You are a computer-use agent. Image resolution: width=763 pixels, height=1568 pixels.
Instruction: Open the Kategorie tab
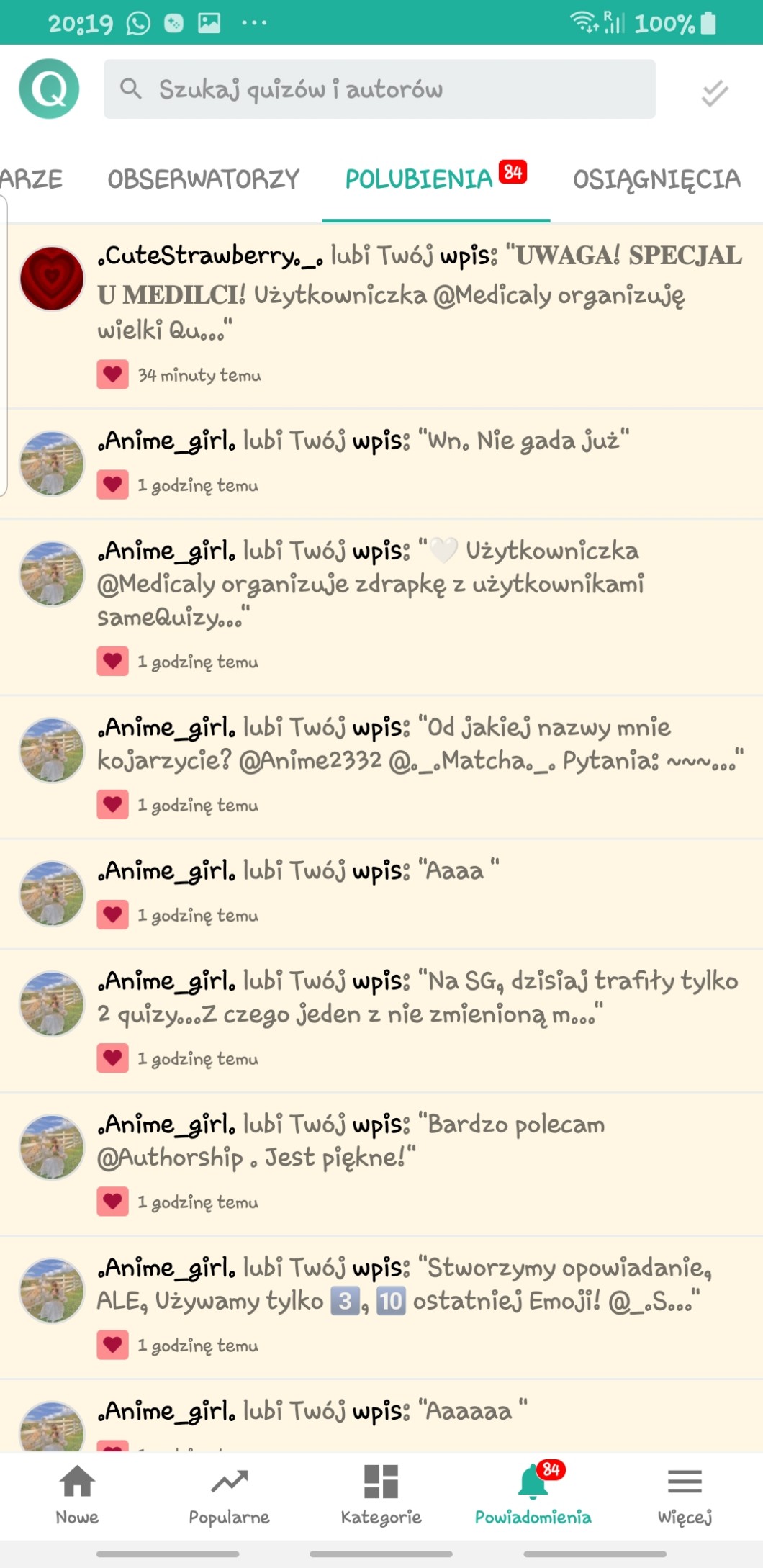381,1495
